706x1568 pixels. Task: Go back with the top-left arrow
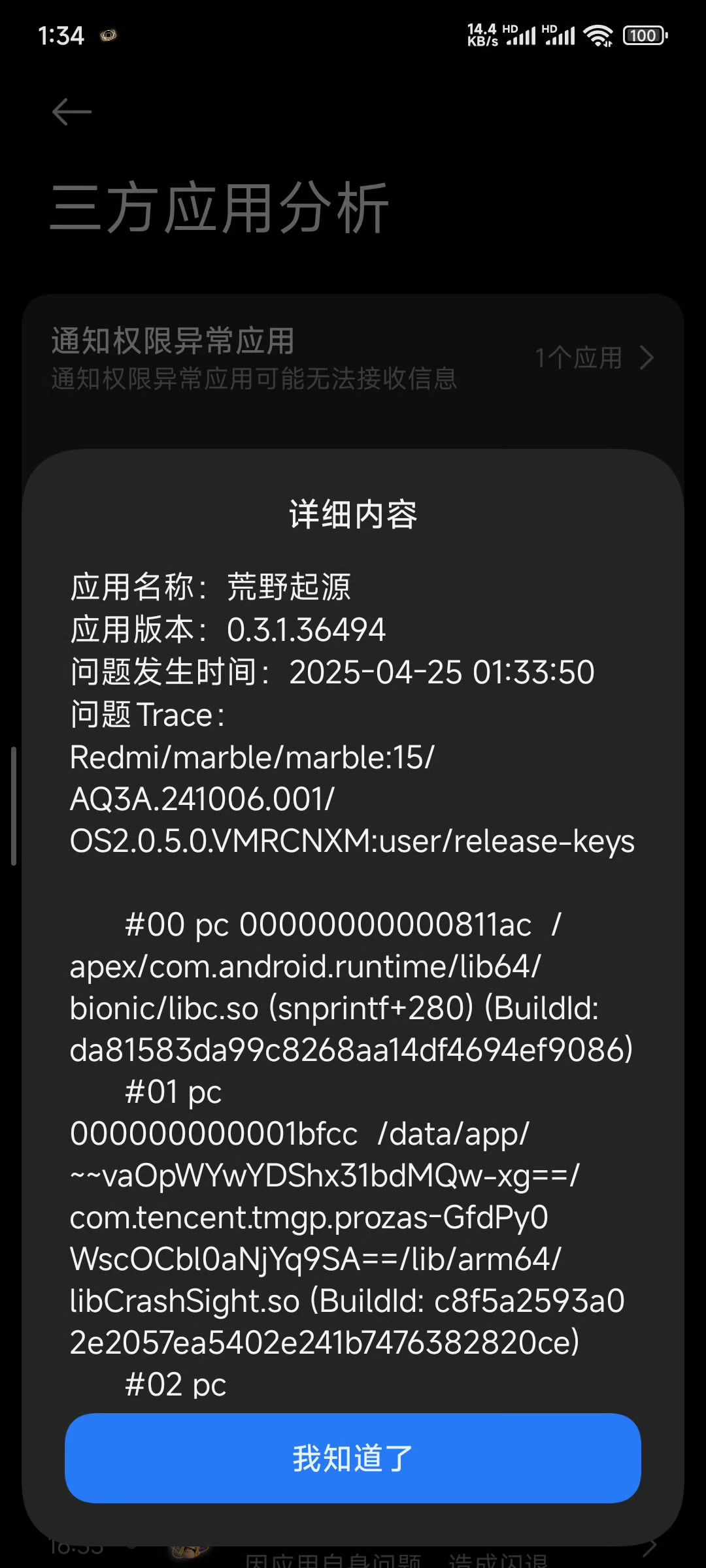coord(72,112)
